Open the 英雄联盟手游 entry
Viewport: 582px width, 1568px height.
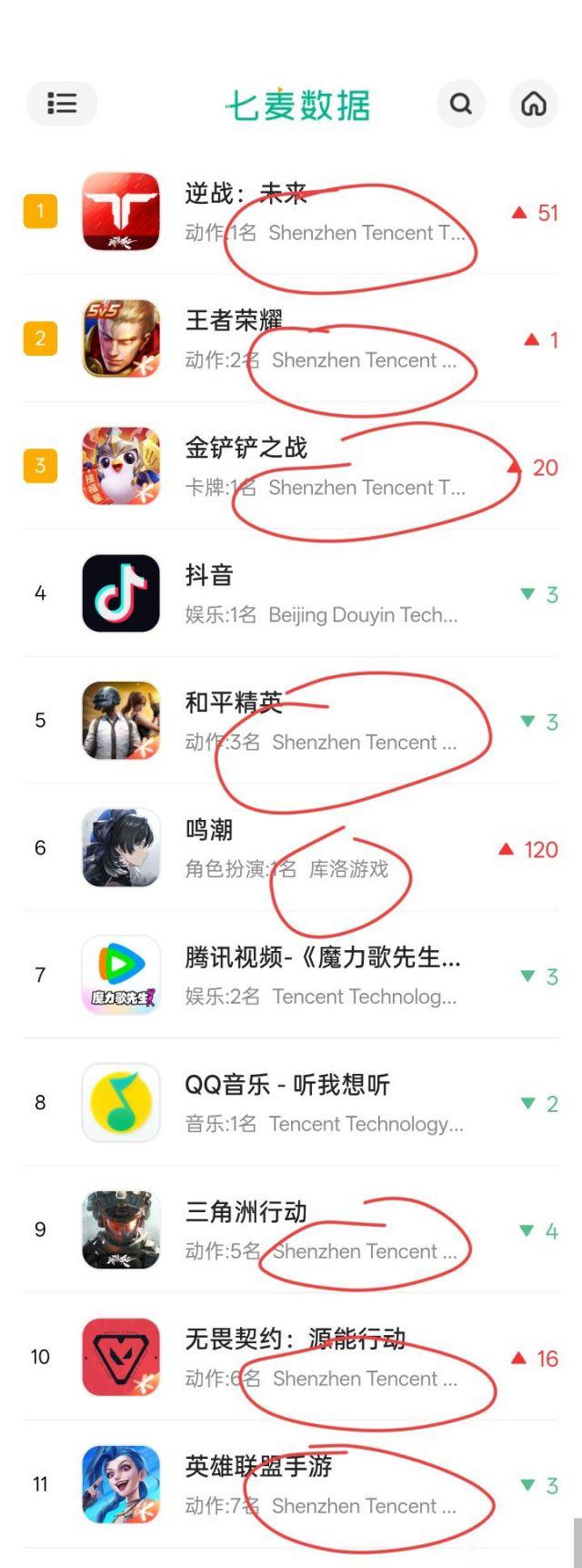pyautogui.click(x=258, y=1467)
